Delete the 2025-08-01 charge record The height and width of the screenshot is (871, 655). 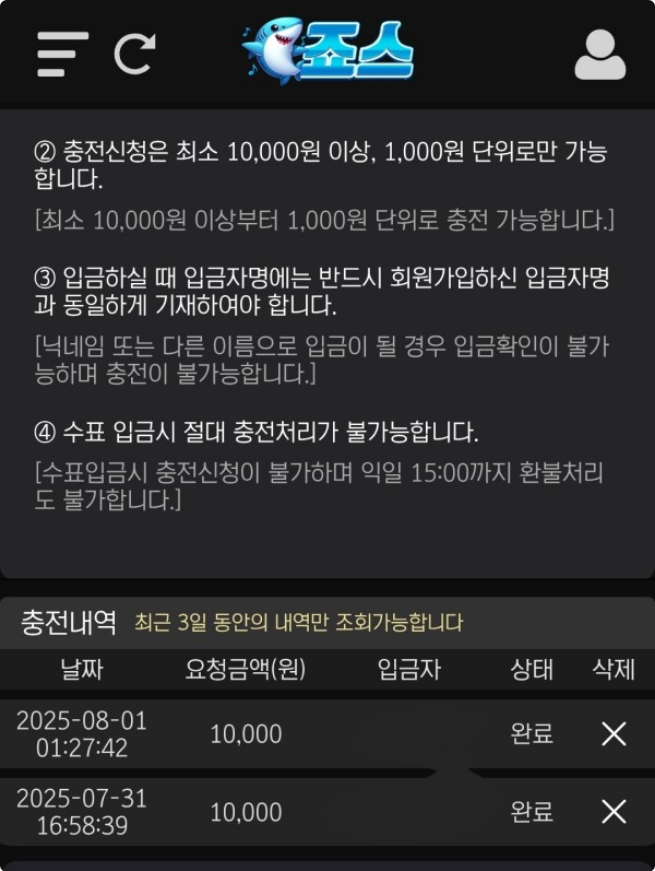click(613, 734)
